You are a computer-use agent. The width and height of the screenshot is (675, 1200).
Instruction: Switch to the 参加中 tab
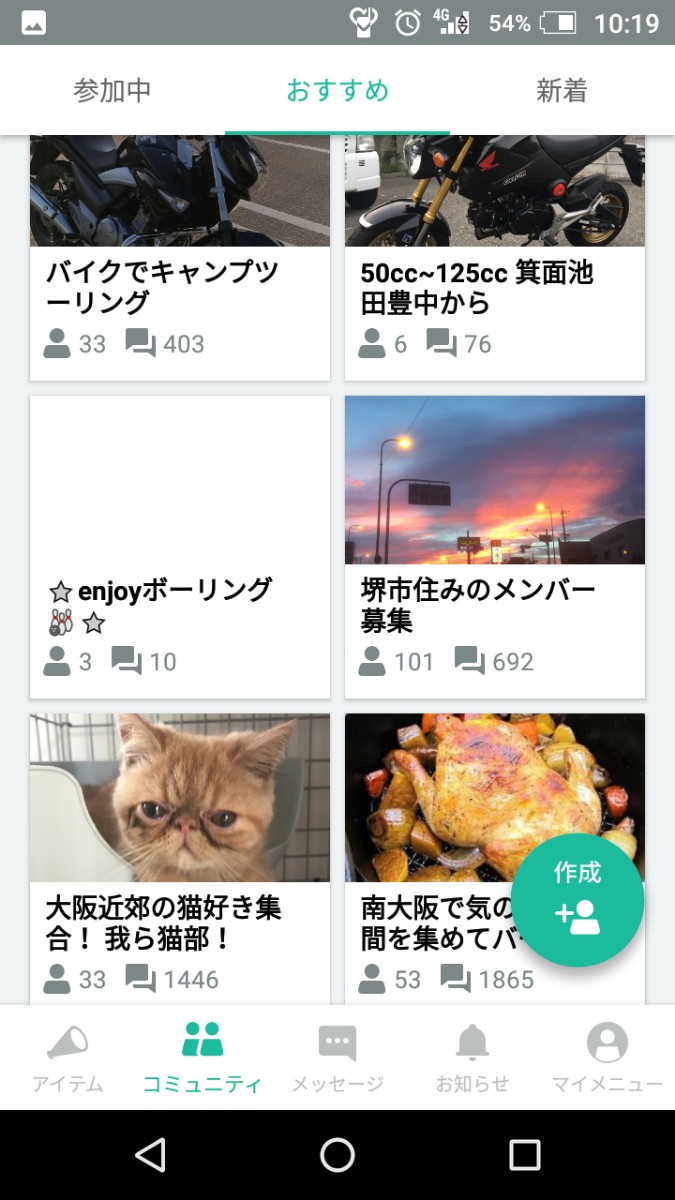point(112,91)
